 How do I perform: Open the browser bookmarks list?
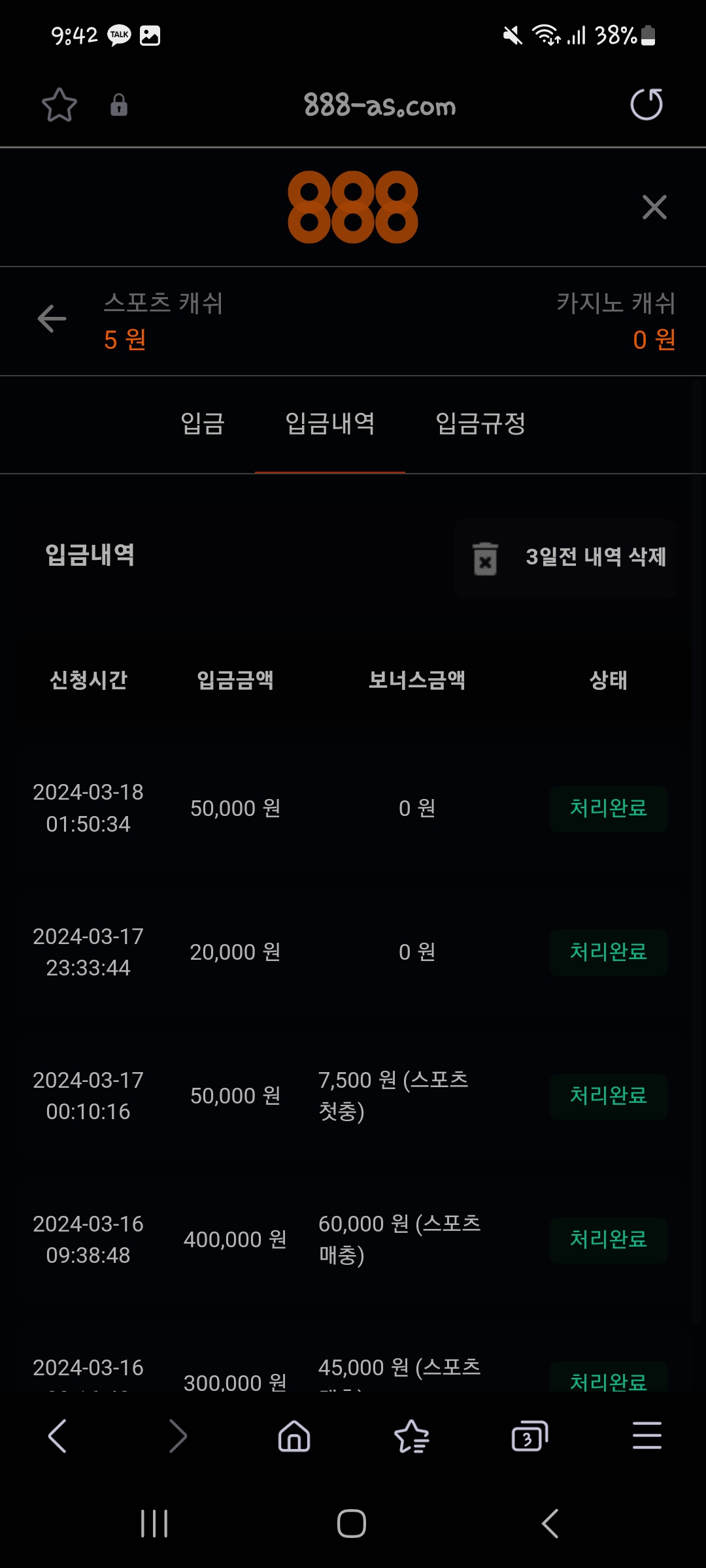[412, 1436]
